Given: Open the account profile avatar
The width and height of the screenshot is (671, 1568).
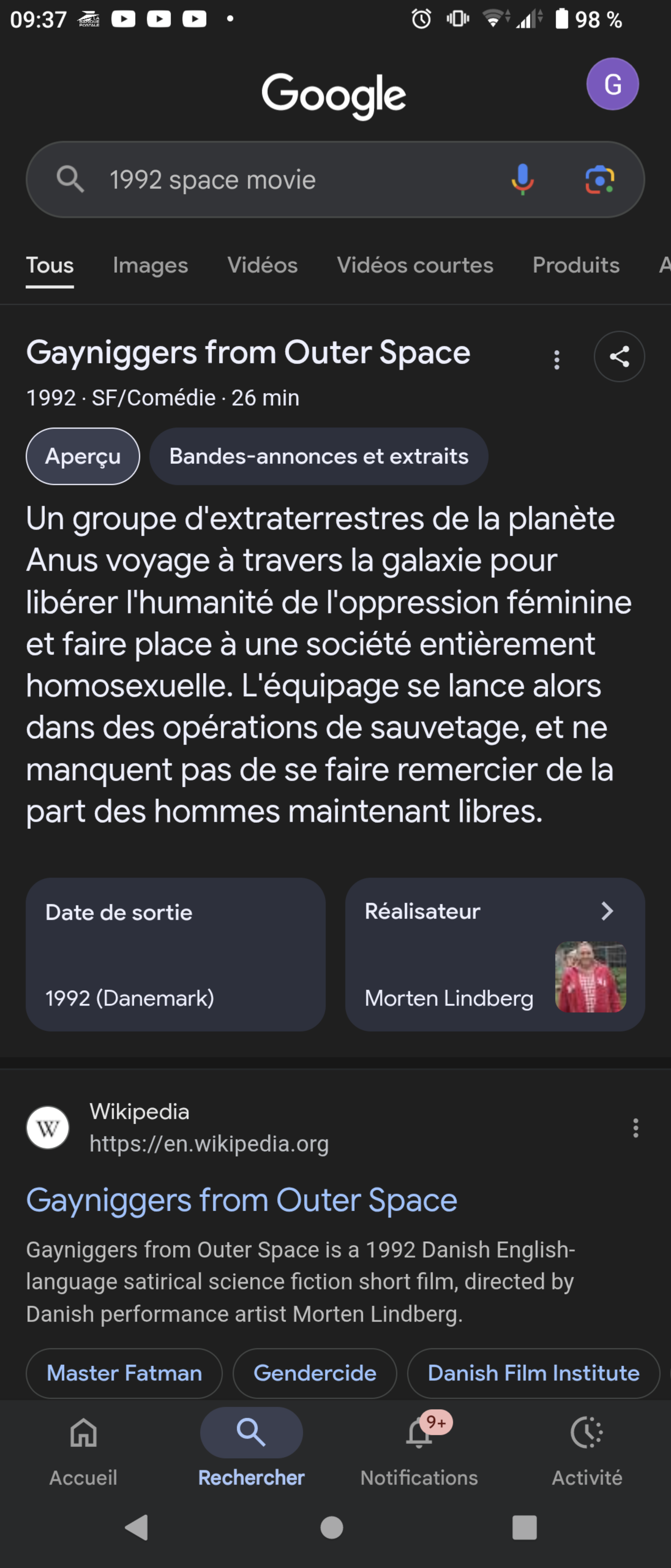Looking at the screenshot, I should point(612,84).
